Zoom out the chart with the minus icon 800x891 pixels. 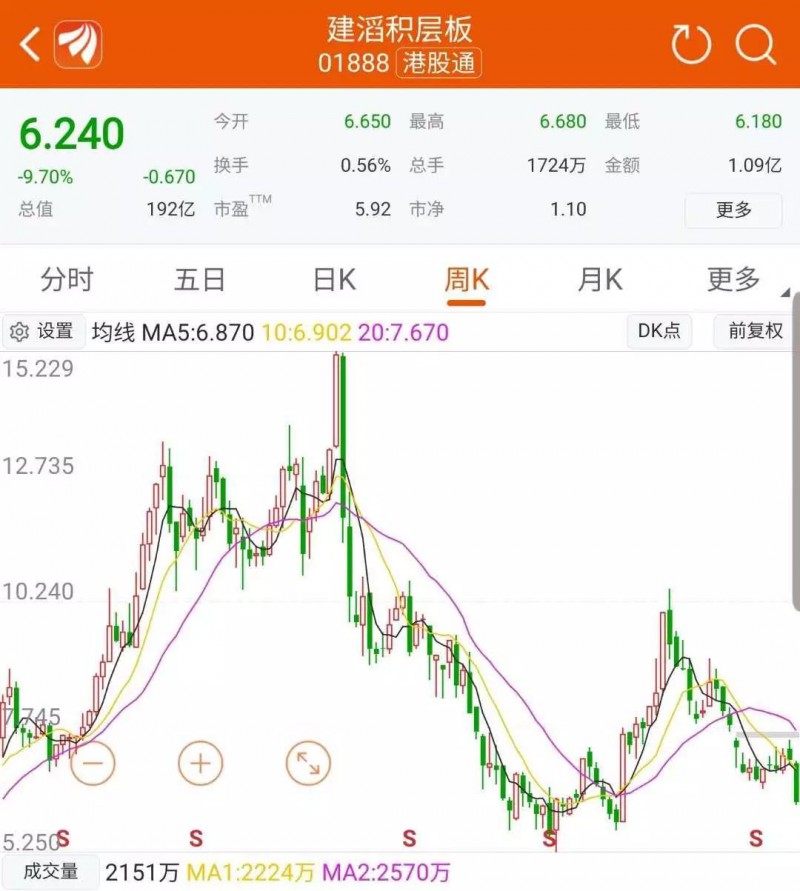pyautogui.click(x=93, y=762)
